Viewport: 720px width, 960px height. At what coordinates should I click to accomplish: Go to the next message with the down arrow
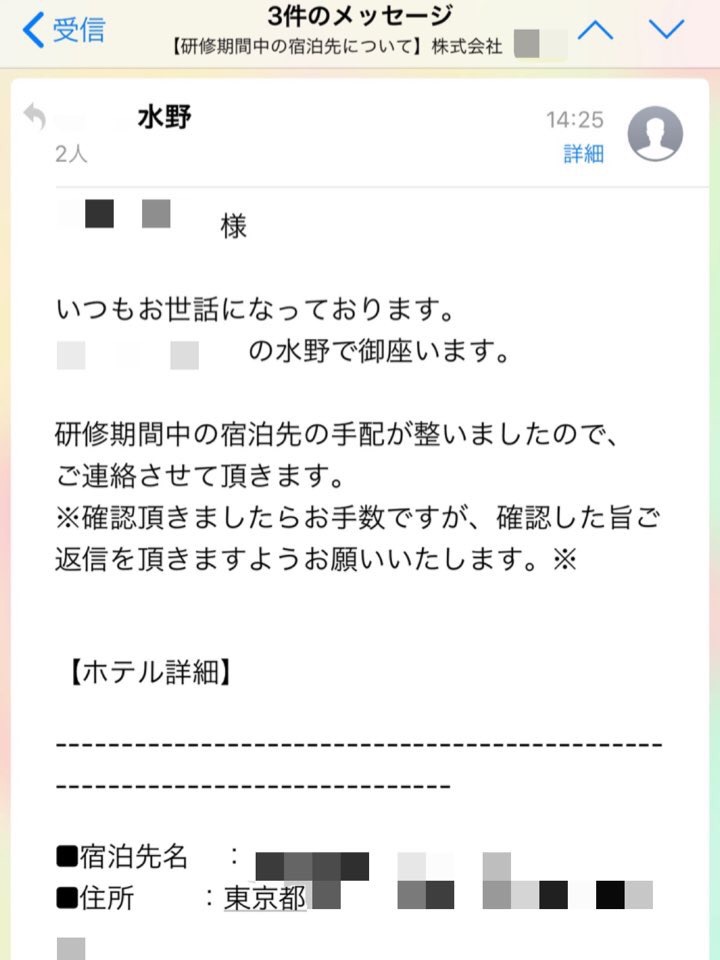pos(666,30)
